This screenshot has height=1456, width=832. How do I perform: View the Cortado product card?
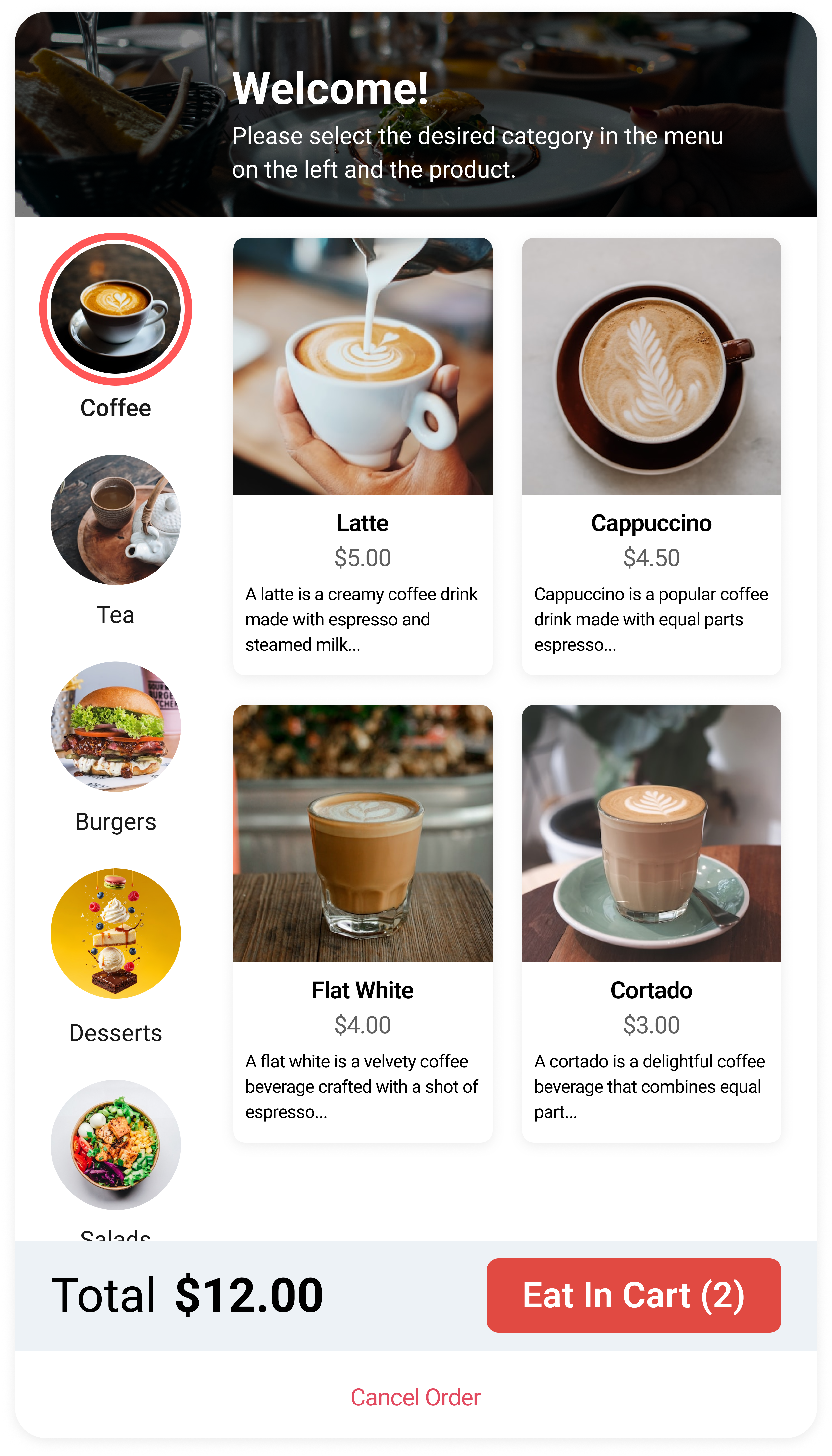[x=651, y=923]
